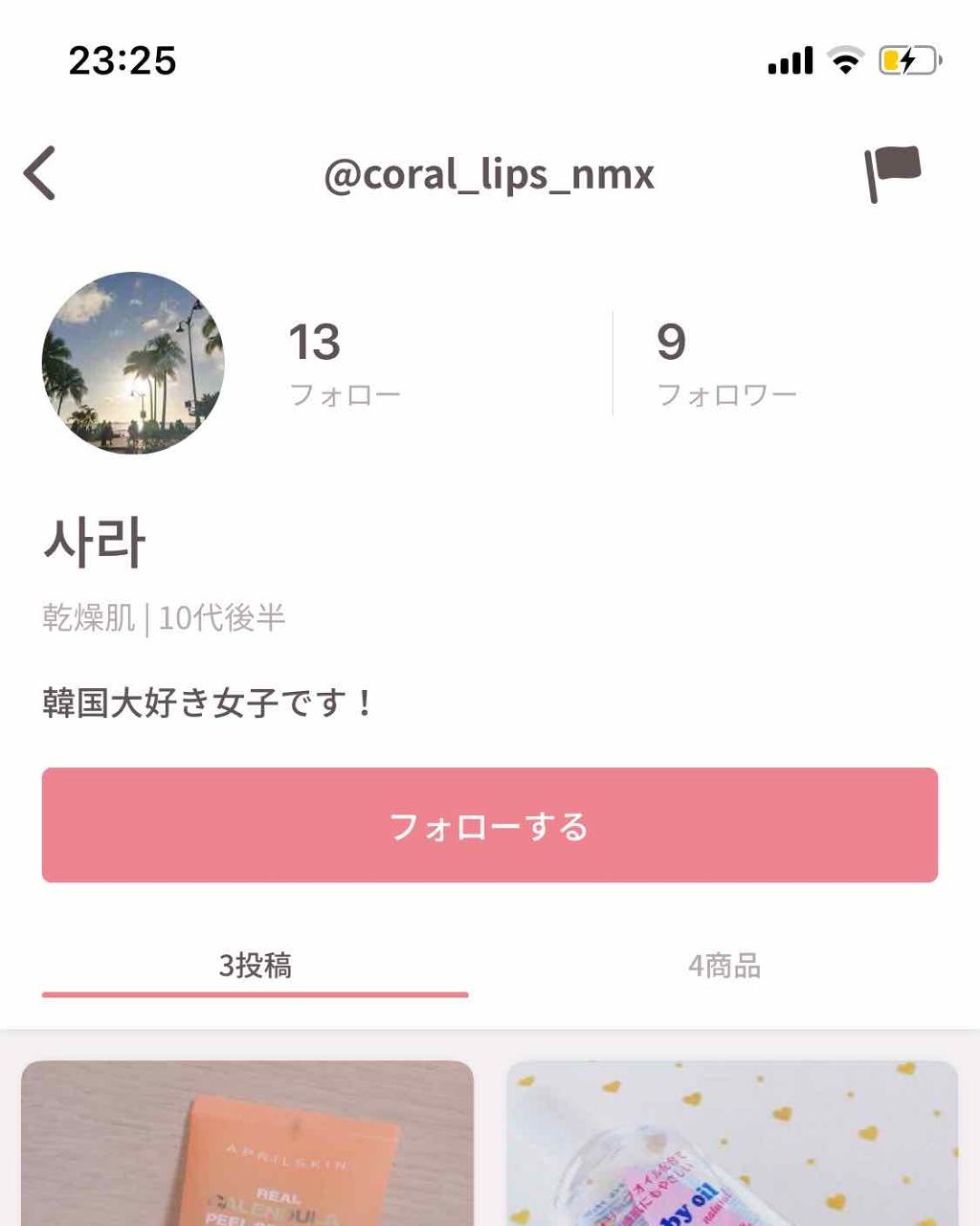Tap the back arrow to return
Viewport: 980px width, 1226px height.
37,175
